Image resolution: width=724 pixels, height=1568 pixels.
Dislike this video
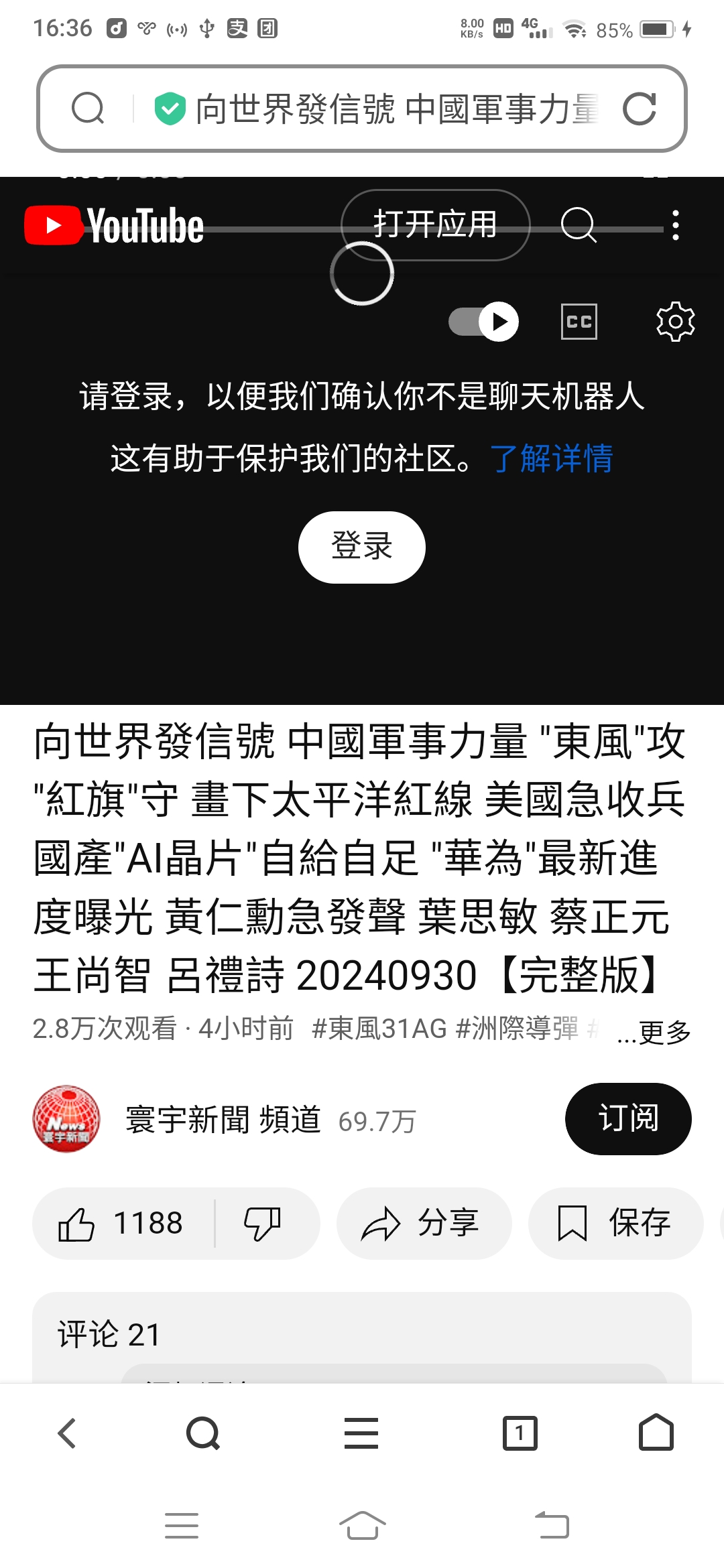[x=263, y=1224]
